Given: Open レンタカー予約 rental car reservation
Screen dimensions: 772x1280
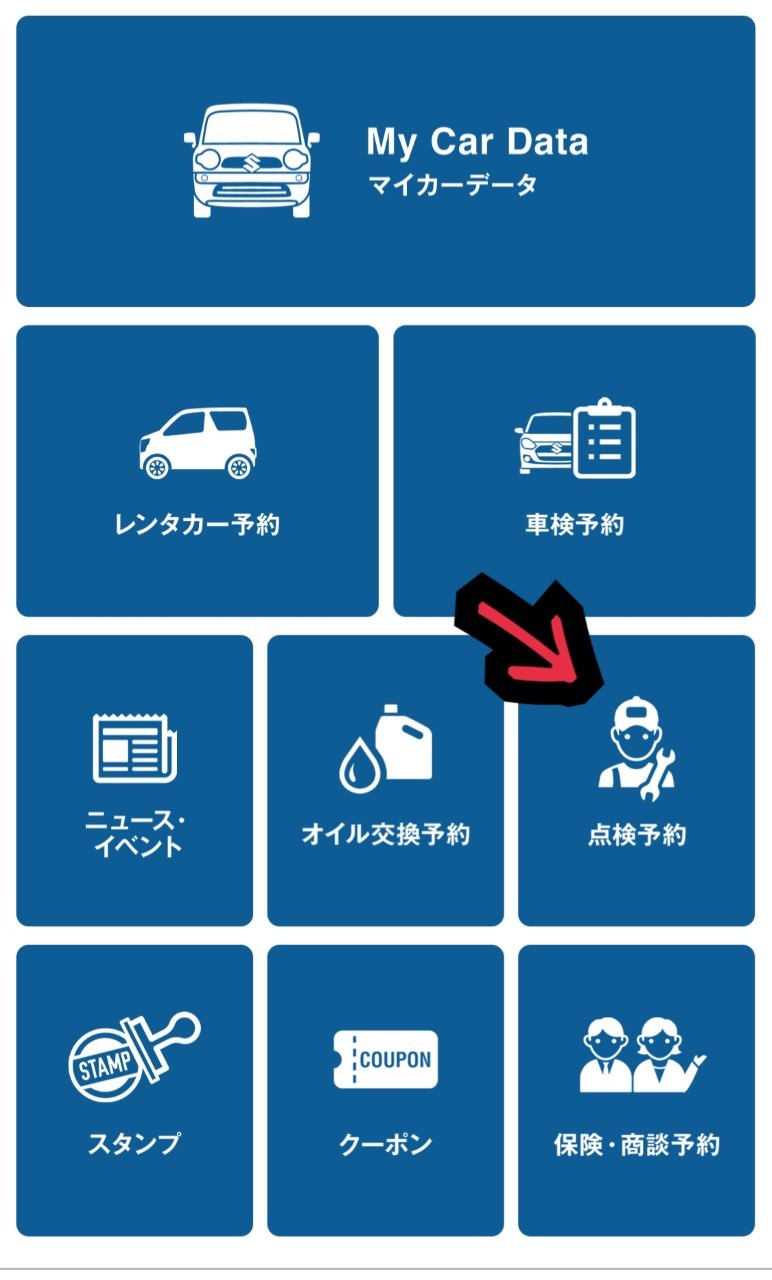Looking at the screenshot, I should click(197, 471).
